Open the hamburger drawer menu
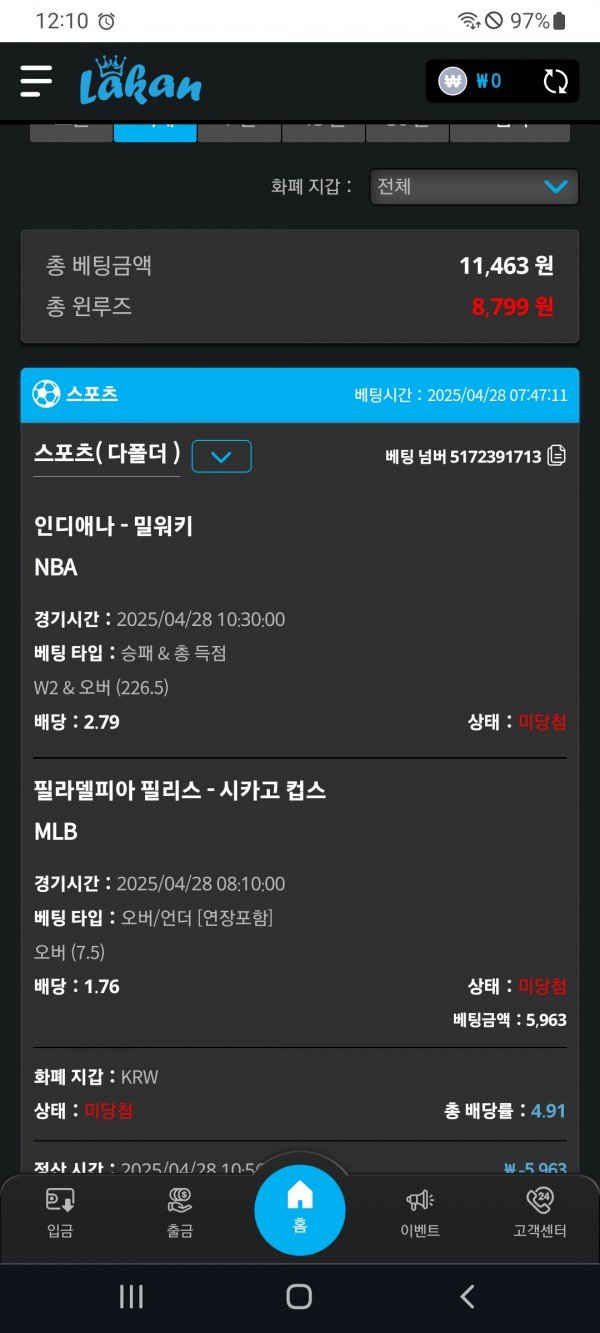 (36, 81)
